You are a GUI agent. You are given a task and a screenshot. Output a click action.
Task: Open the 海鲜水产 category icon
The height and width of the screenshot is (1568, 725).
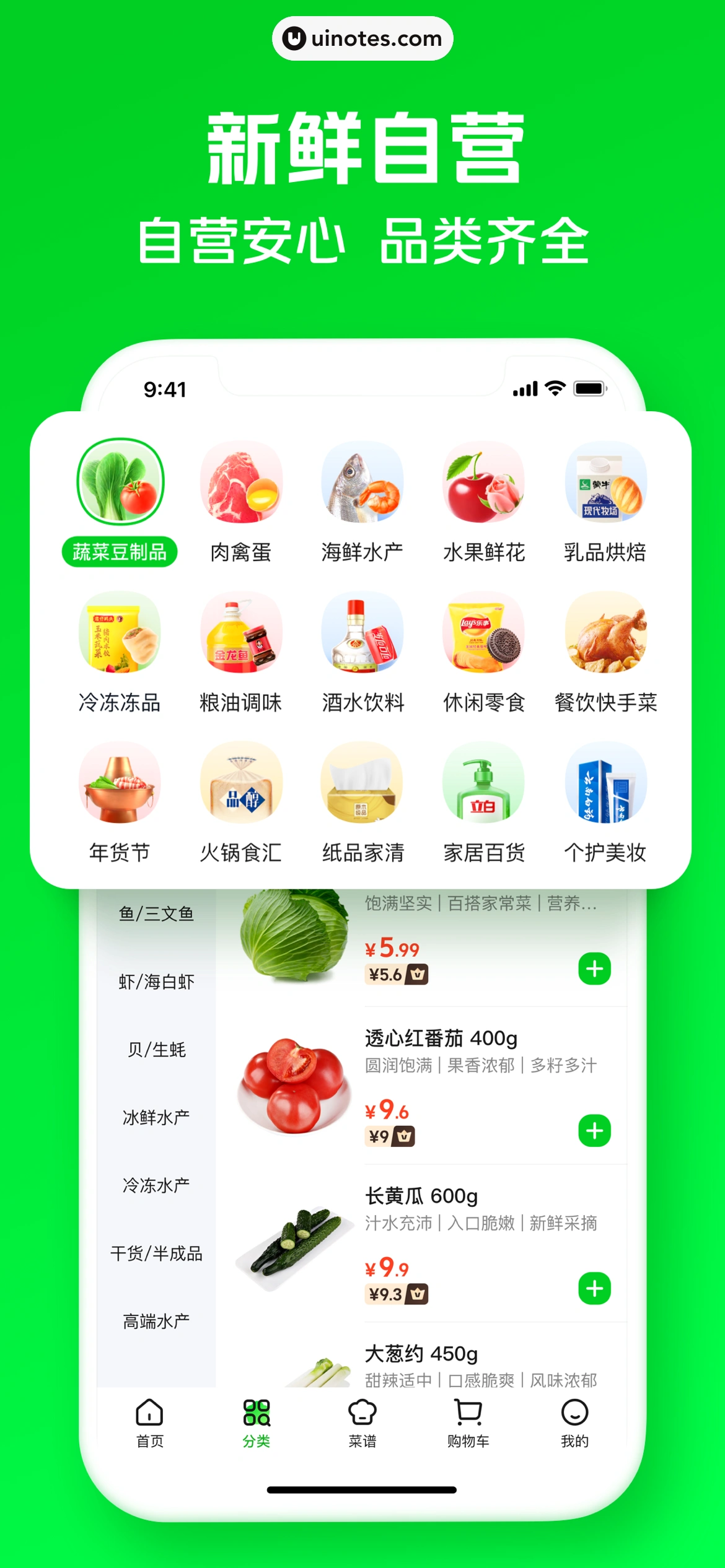(362, 484)
